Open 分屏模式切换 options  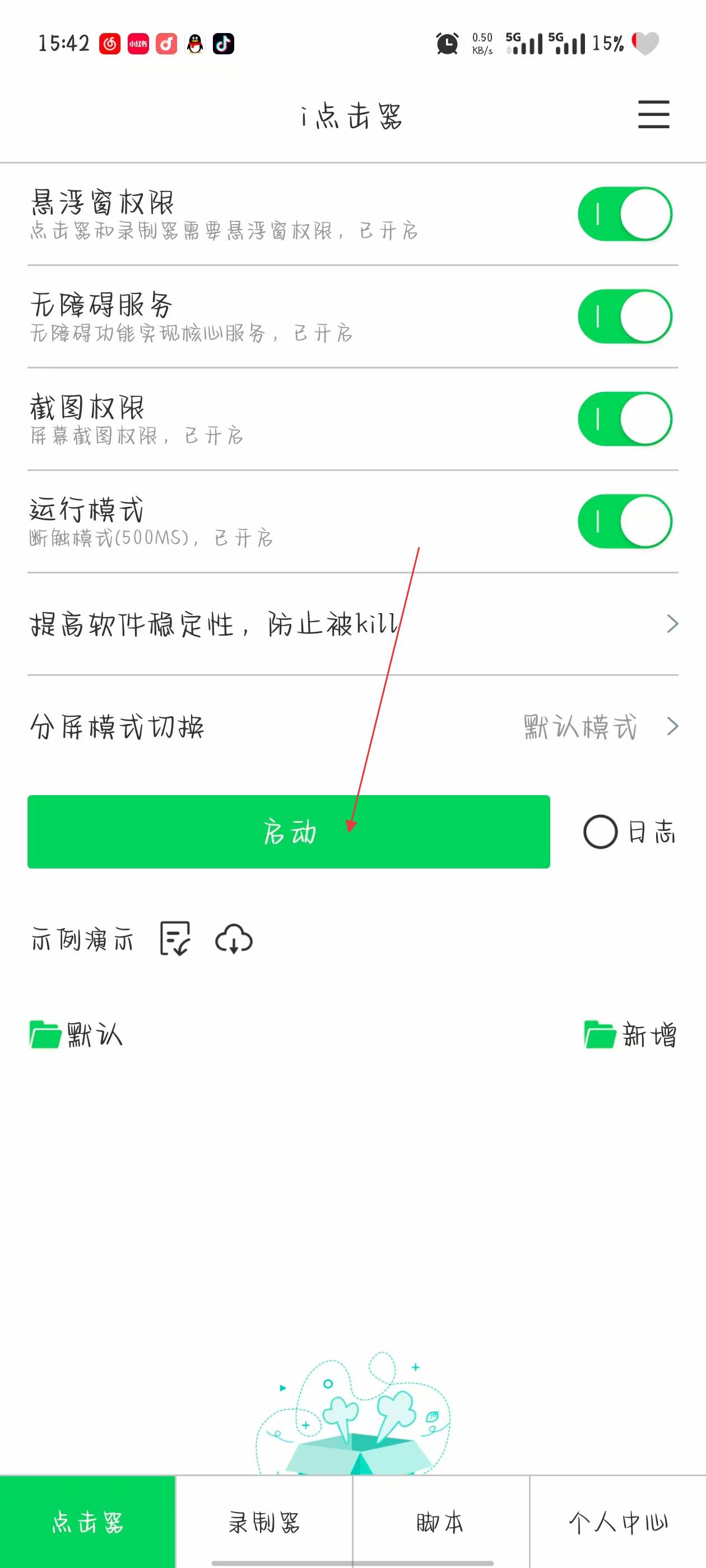pyautogui.click(x=352, y=727)
